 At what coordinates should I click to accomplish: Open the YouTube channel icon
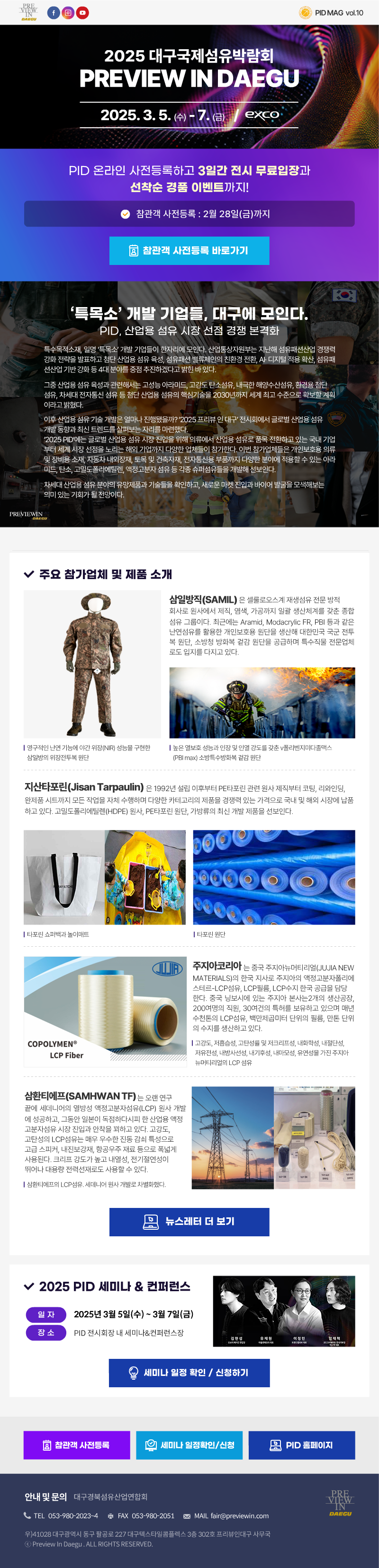point(82,13)
